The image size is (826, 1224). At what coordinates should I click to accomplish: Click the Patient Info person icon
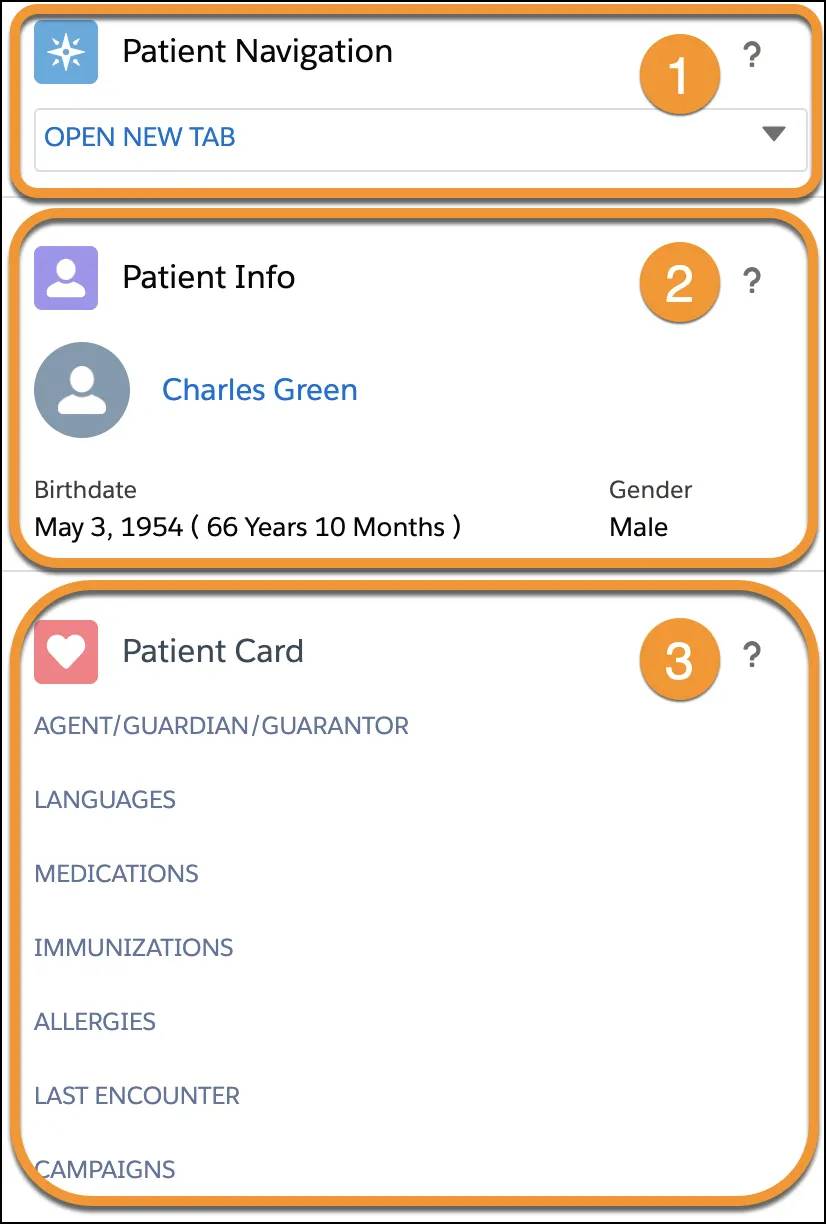pyautogui.click(x=65, y=278)
